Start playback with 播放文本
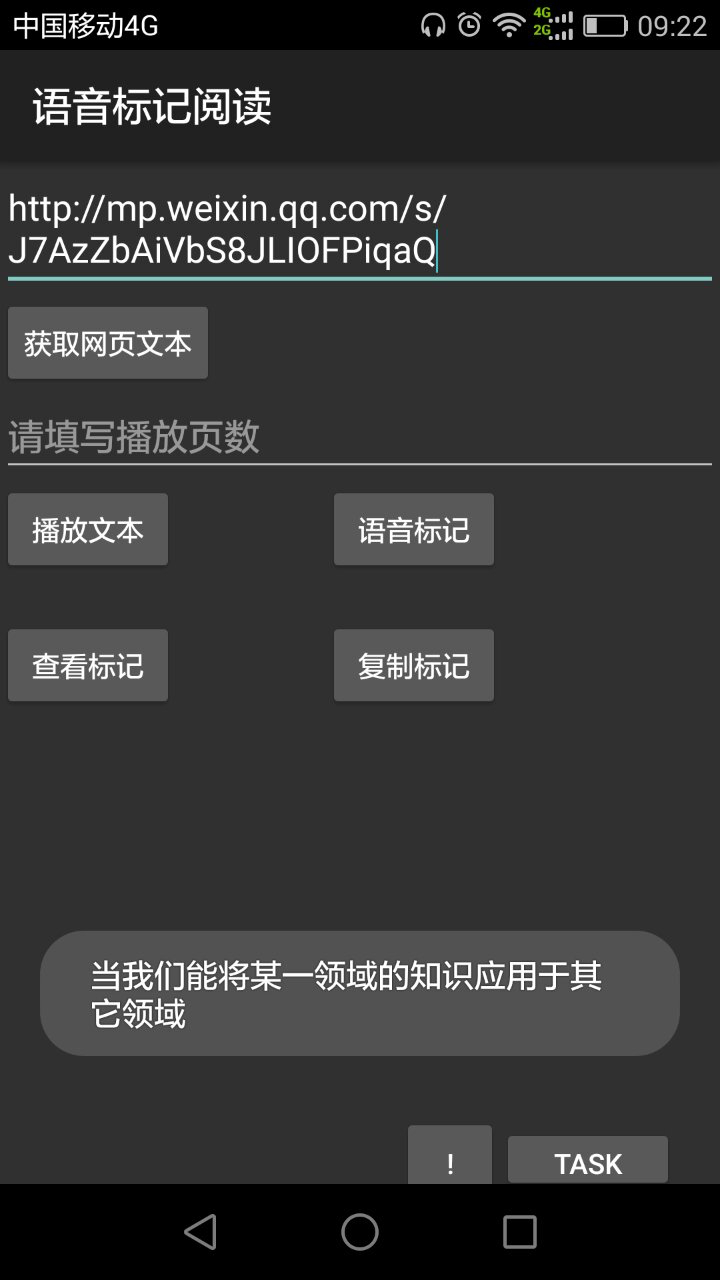 [88, 529]
